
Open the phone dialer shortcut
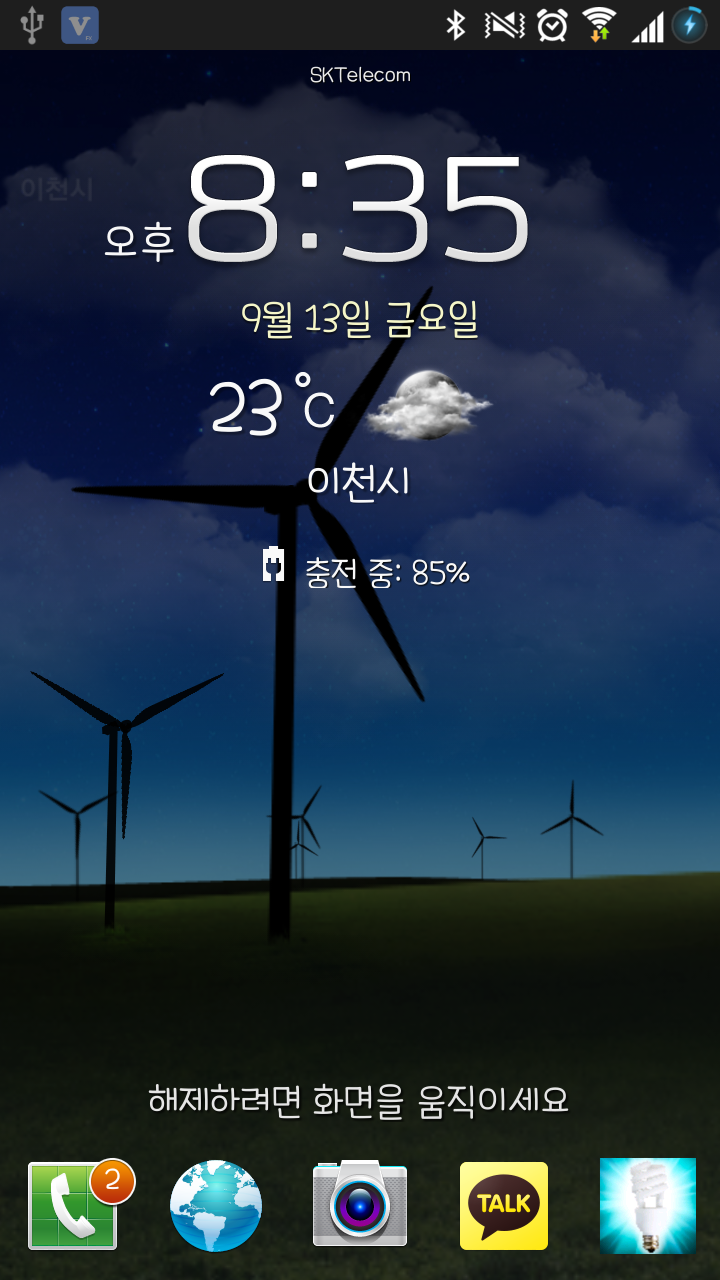73,1205
